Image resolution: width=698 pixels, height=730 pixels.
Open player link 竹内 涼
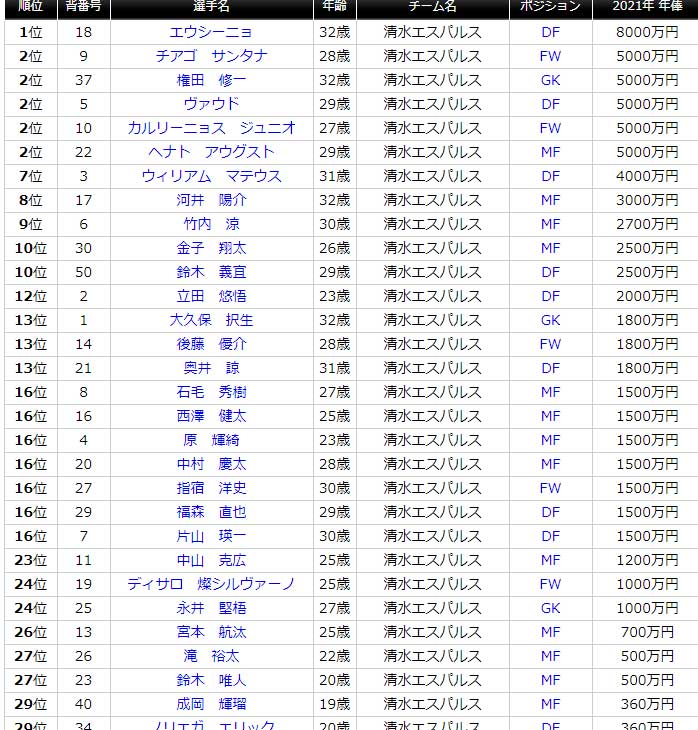pos(211,224)
